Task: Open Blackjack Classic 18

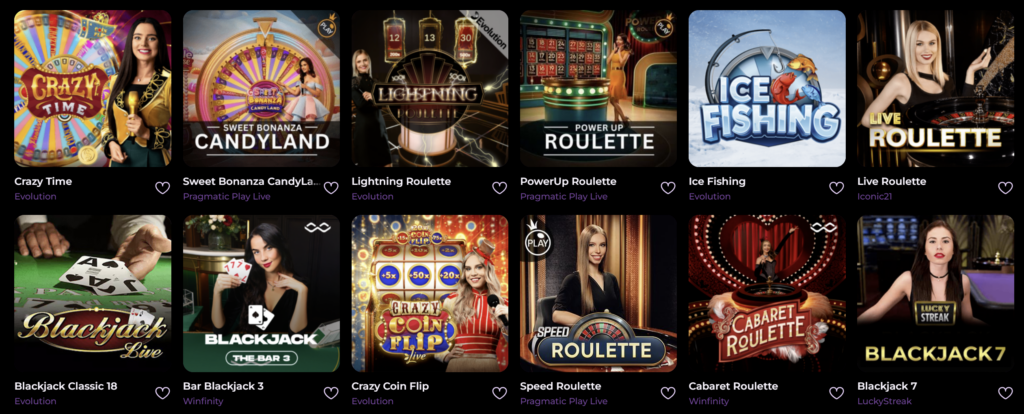Action: click(92, 293)
